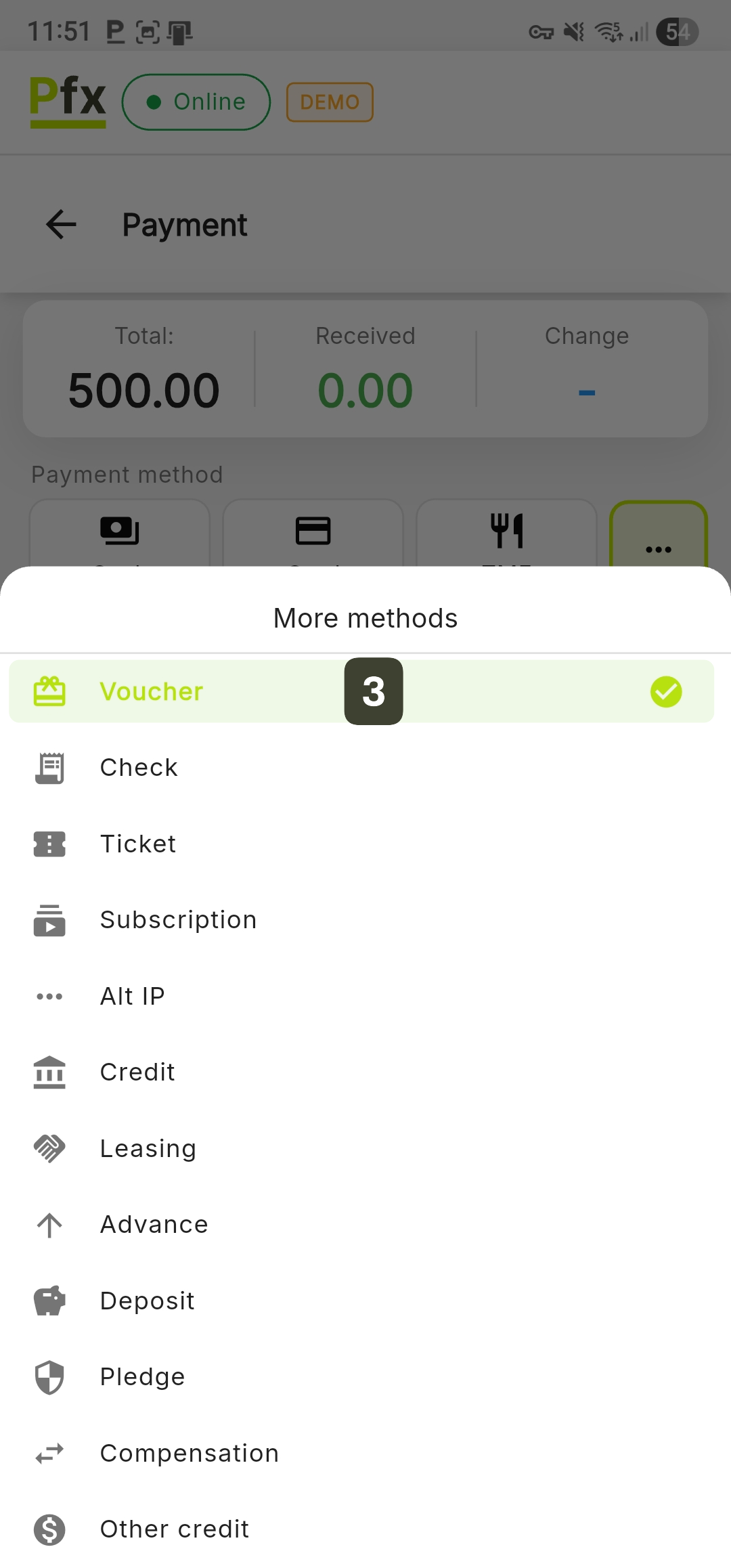The width and height of the screenshot is (731, 1568).
Task: Select the Credit payment method
Action: [x=137, y=1072]
